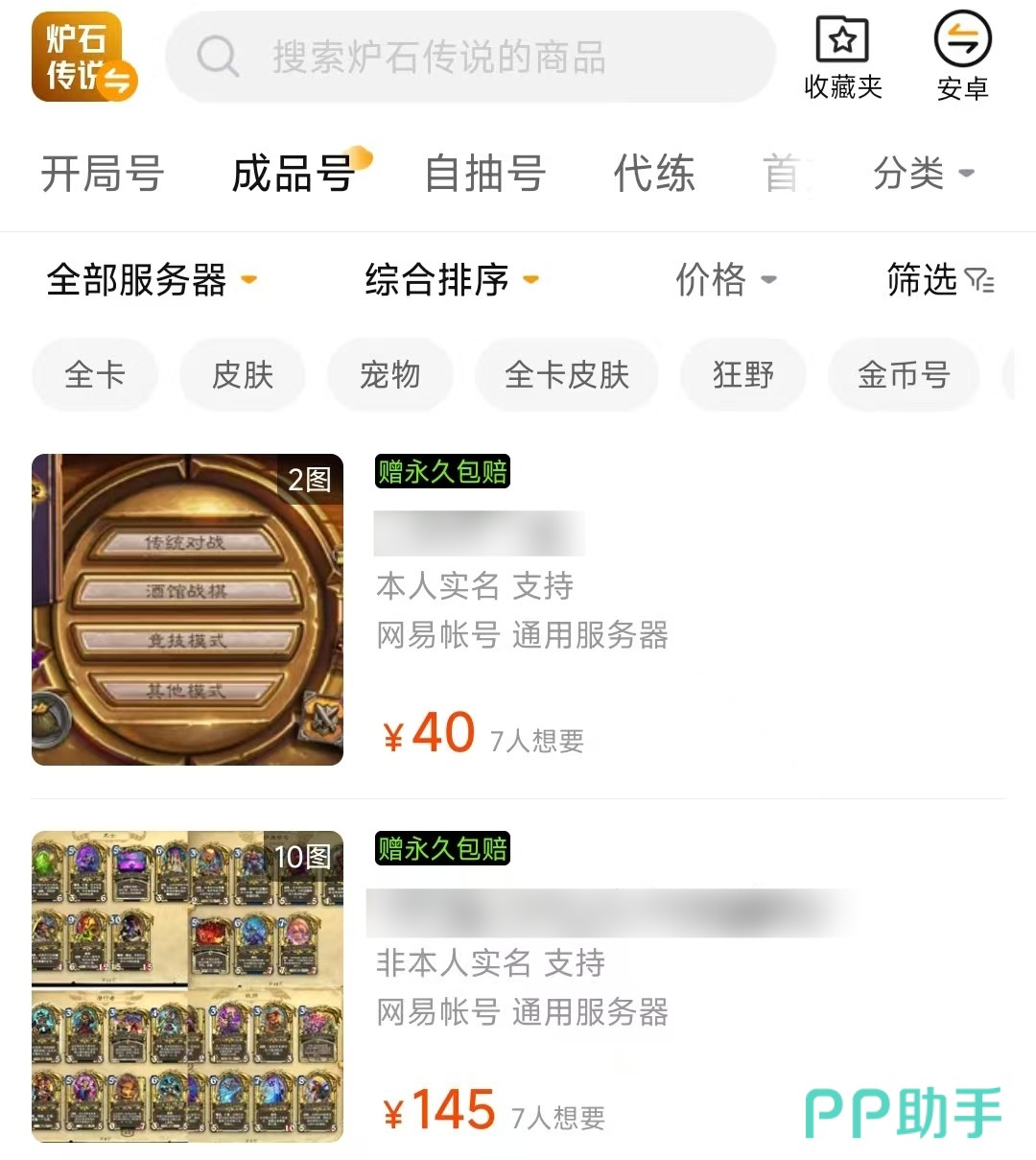Viewport: 1036px width, 1160px height.
Task: Go to the 代练 tab
Action: pyautogui.click(x=654, y=175)
